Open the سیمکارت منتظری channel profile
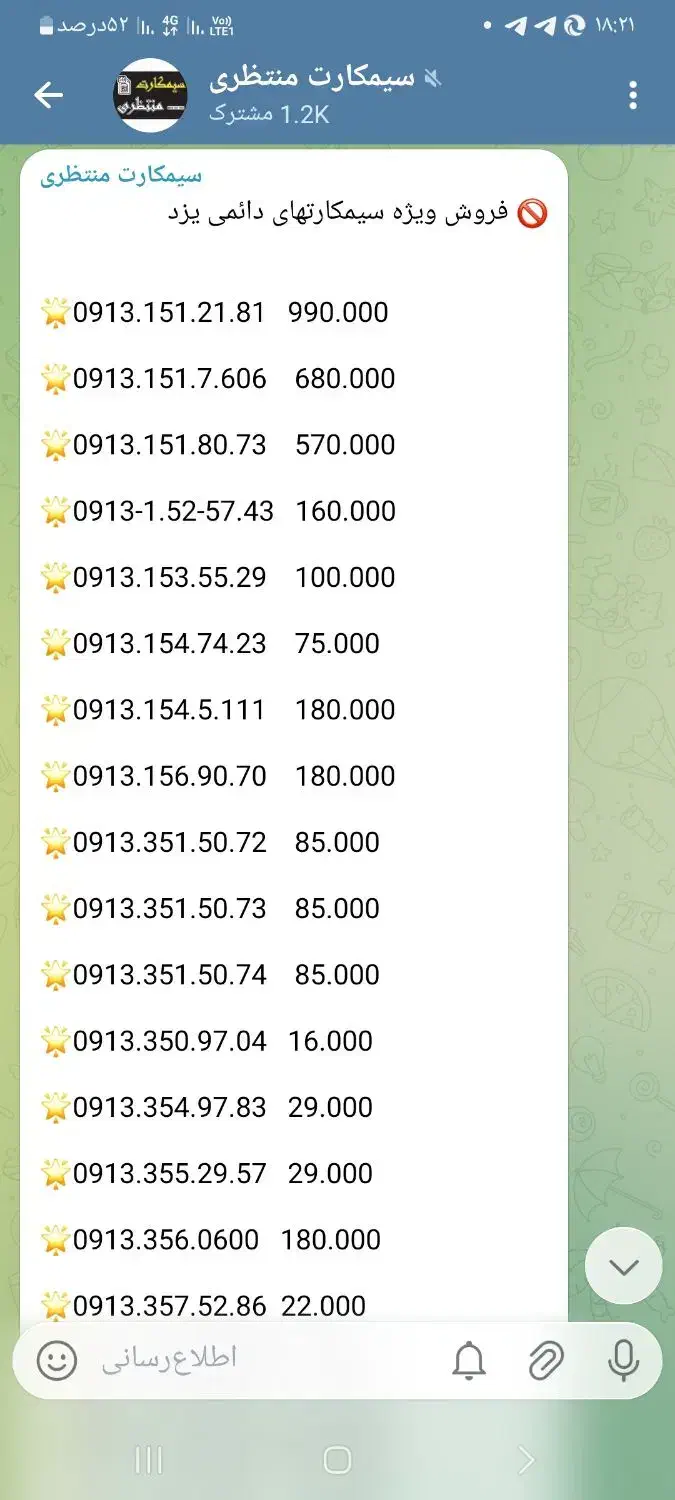This screenshot has height=1500, width=675. coord(310,95)
